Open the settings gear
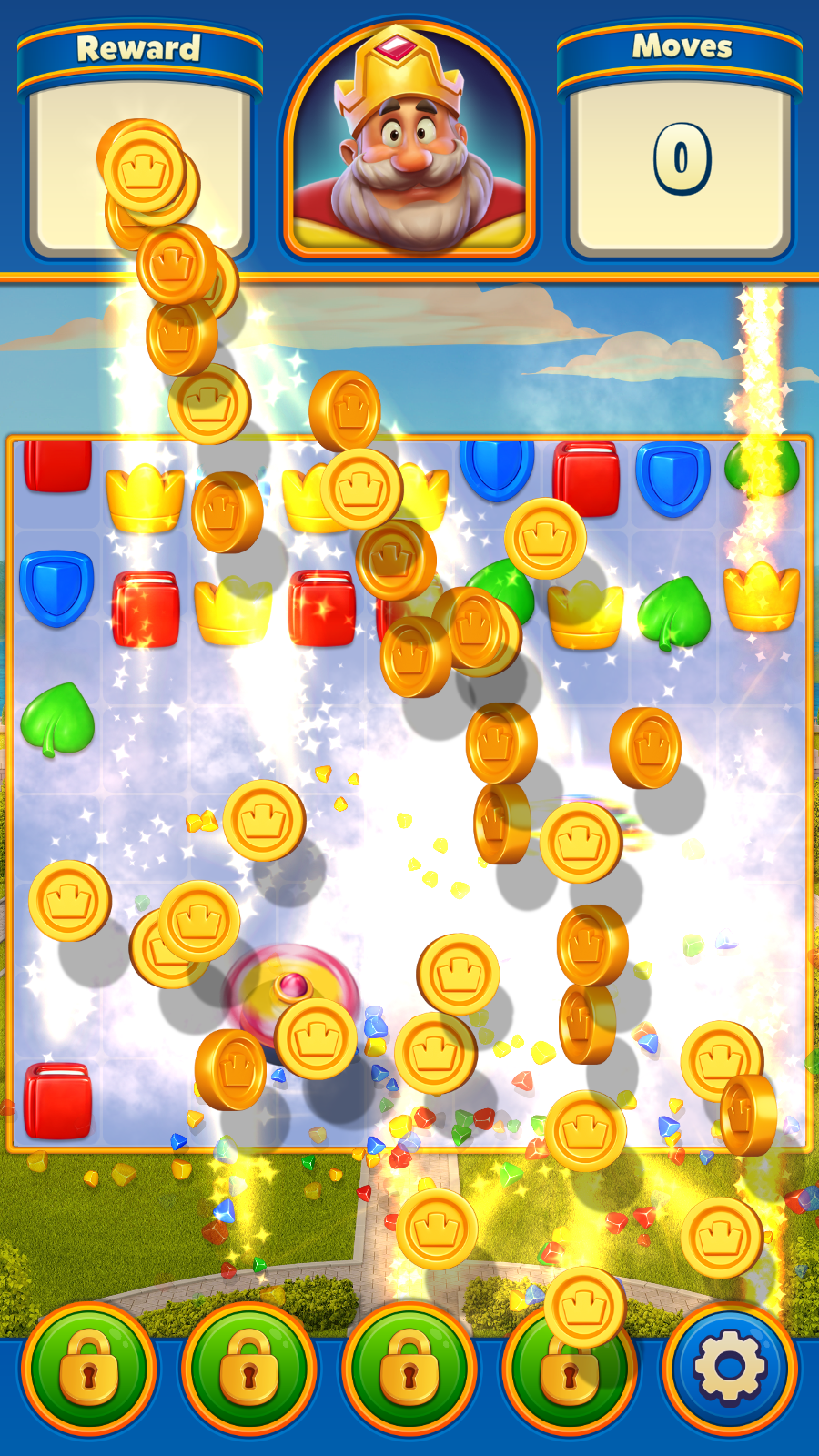819x1456 pixels. [729, 1368]
